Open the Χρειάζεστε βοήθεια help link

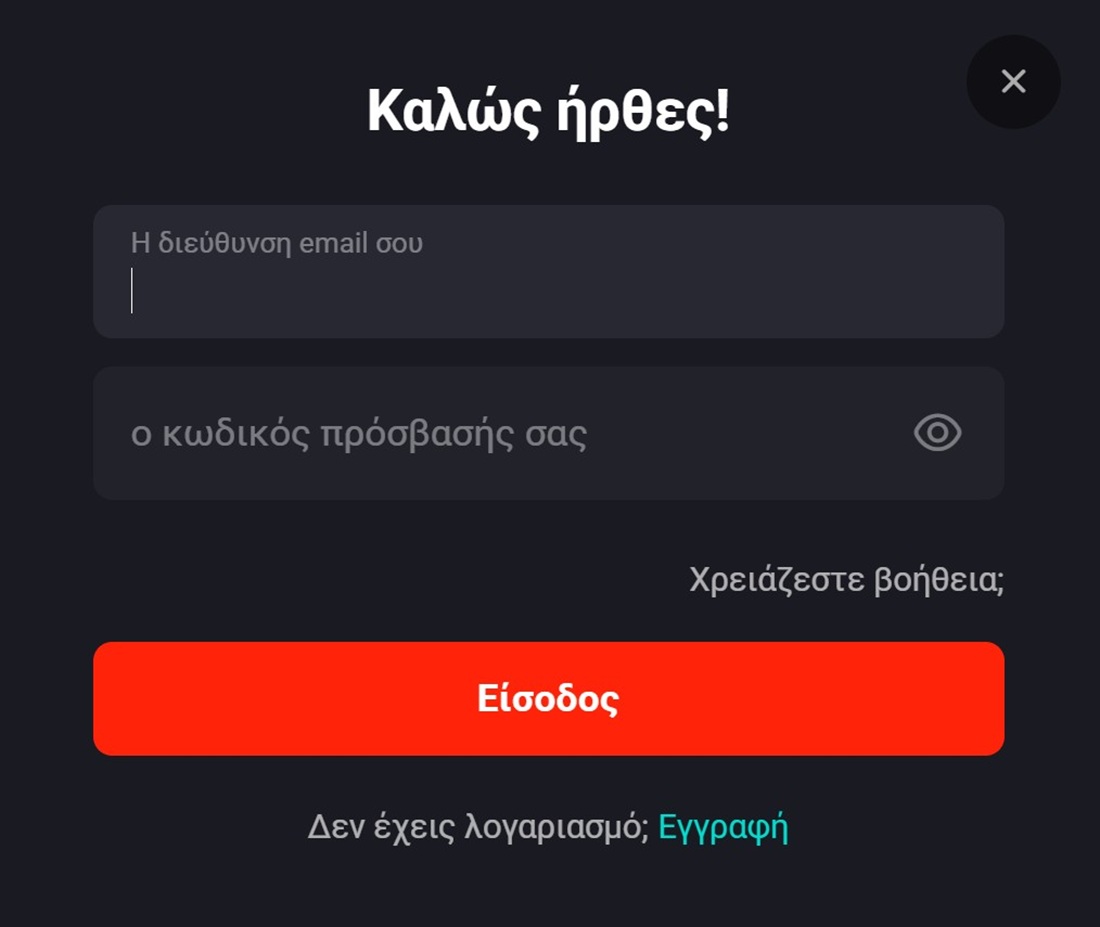(846, 579)
